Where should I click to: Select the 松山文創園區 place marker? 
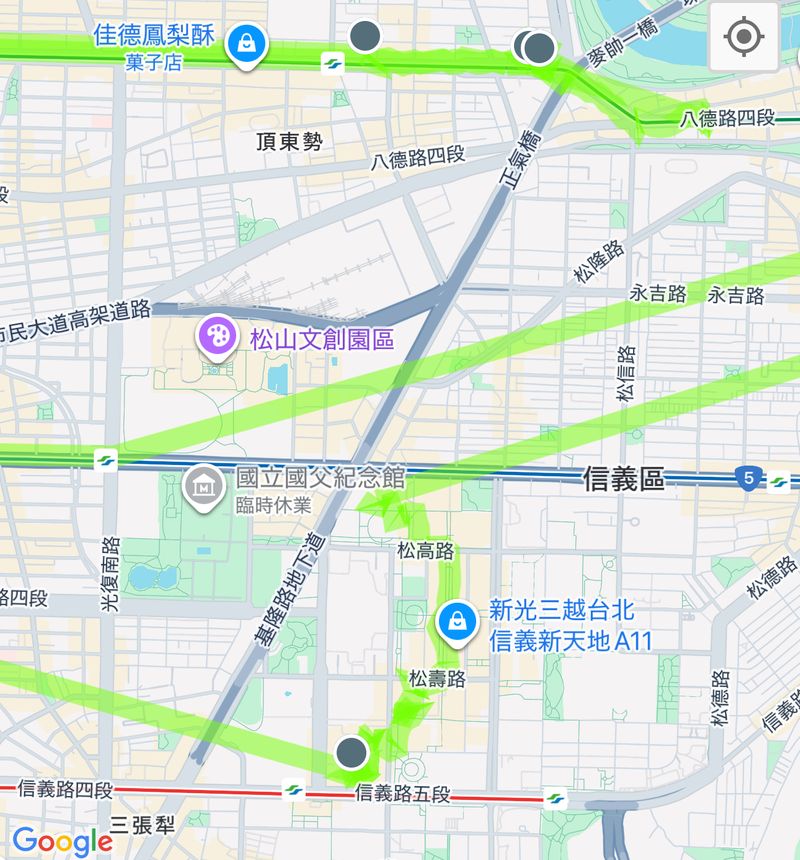(218, 334)
